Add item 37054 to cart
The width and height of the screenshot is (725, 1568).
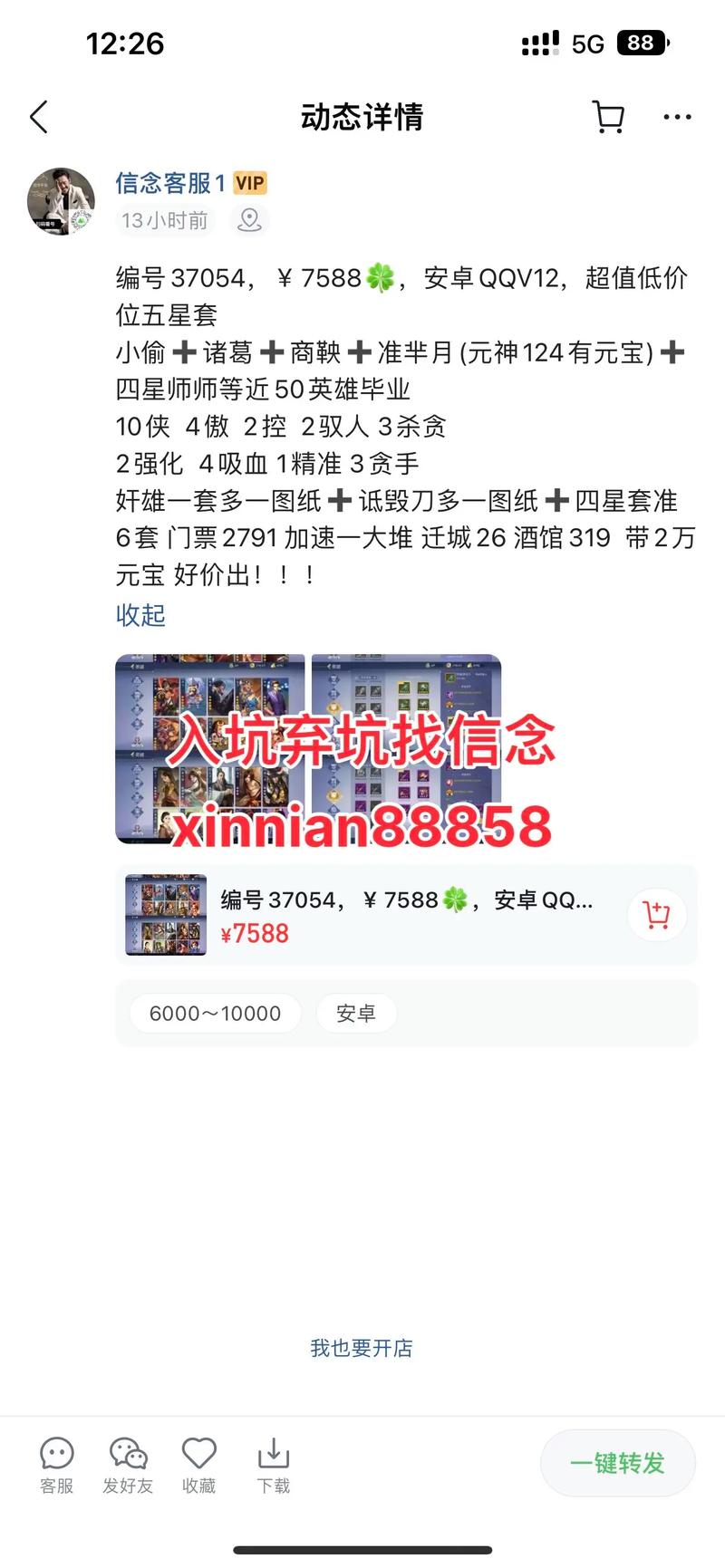tap(656, 915)
